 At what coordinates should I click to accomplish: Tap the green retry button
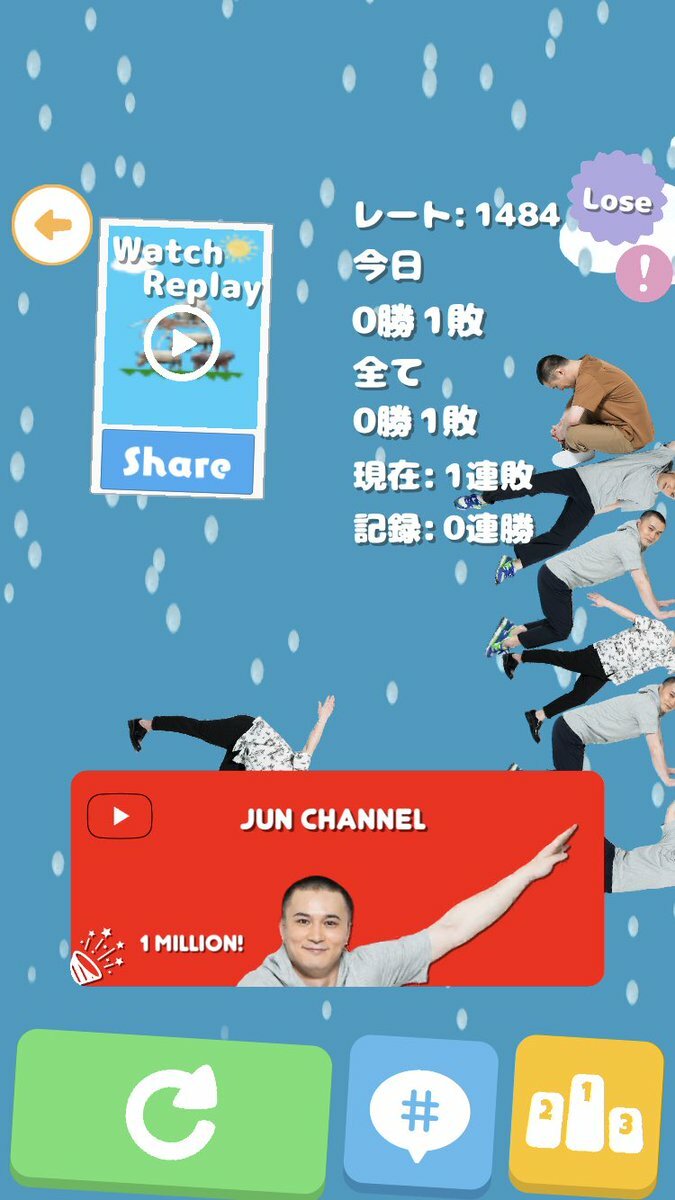(172, 1113)
